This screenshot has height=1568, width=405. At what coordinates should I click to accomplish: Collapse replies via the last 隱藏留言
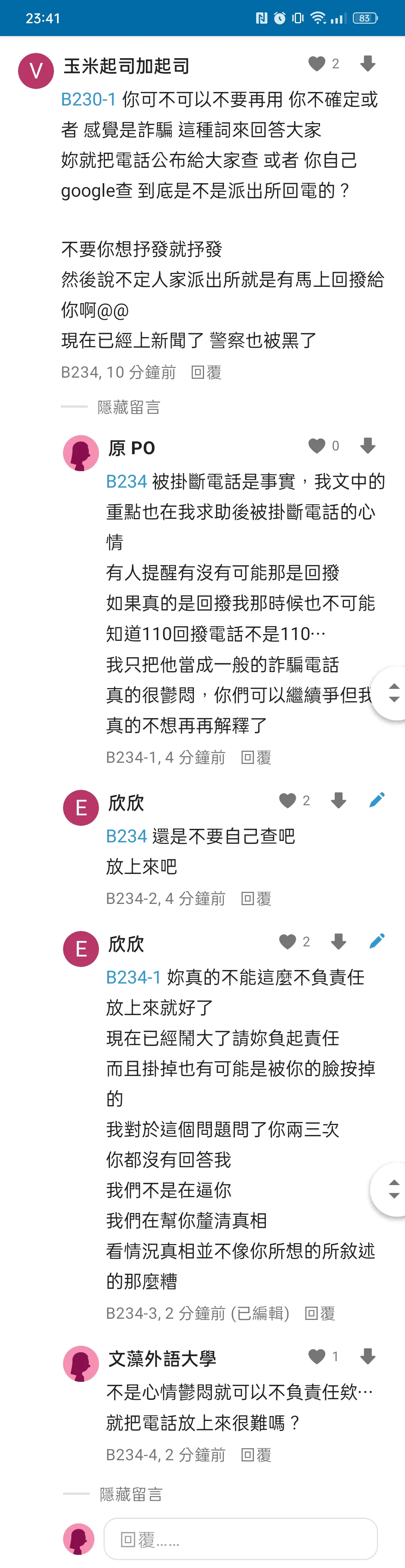(x=131, y=1494)
